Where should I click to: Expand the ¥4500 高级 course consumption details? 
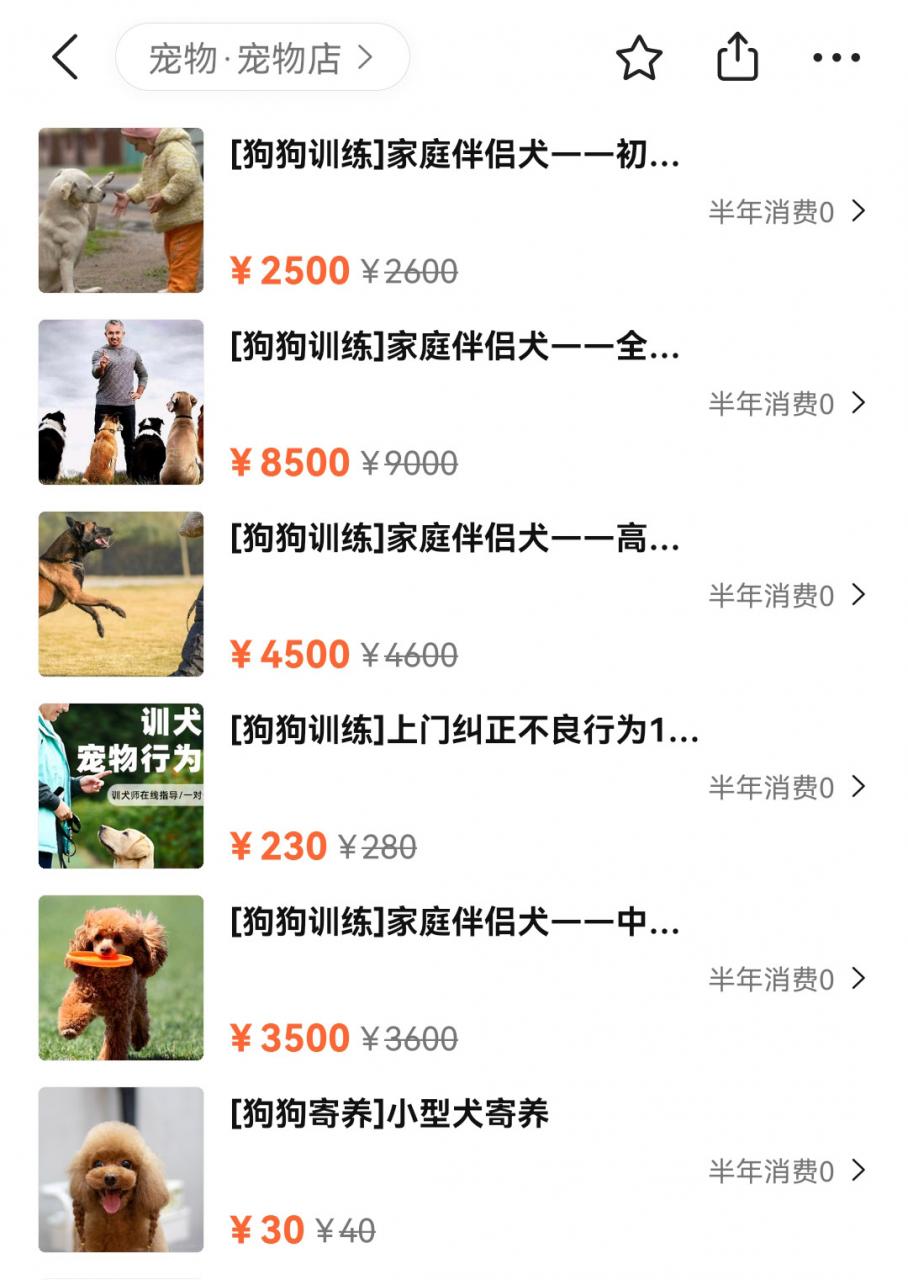(x=858, y=595)
